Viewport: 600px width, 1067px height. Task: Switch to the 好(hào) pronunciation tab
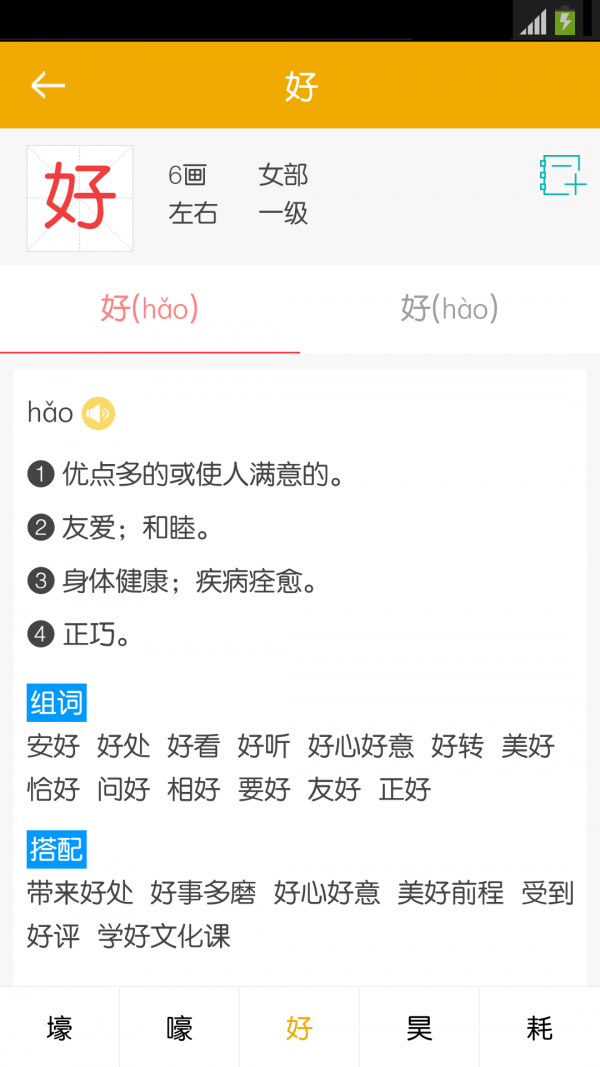449,309
